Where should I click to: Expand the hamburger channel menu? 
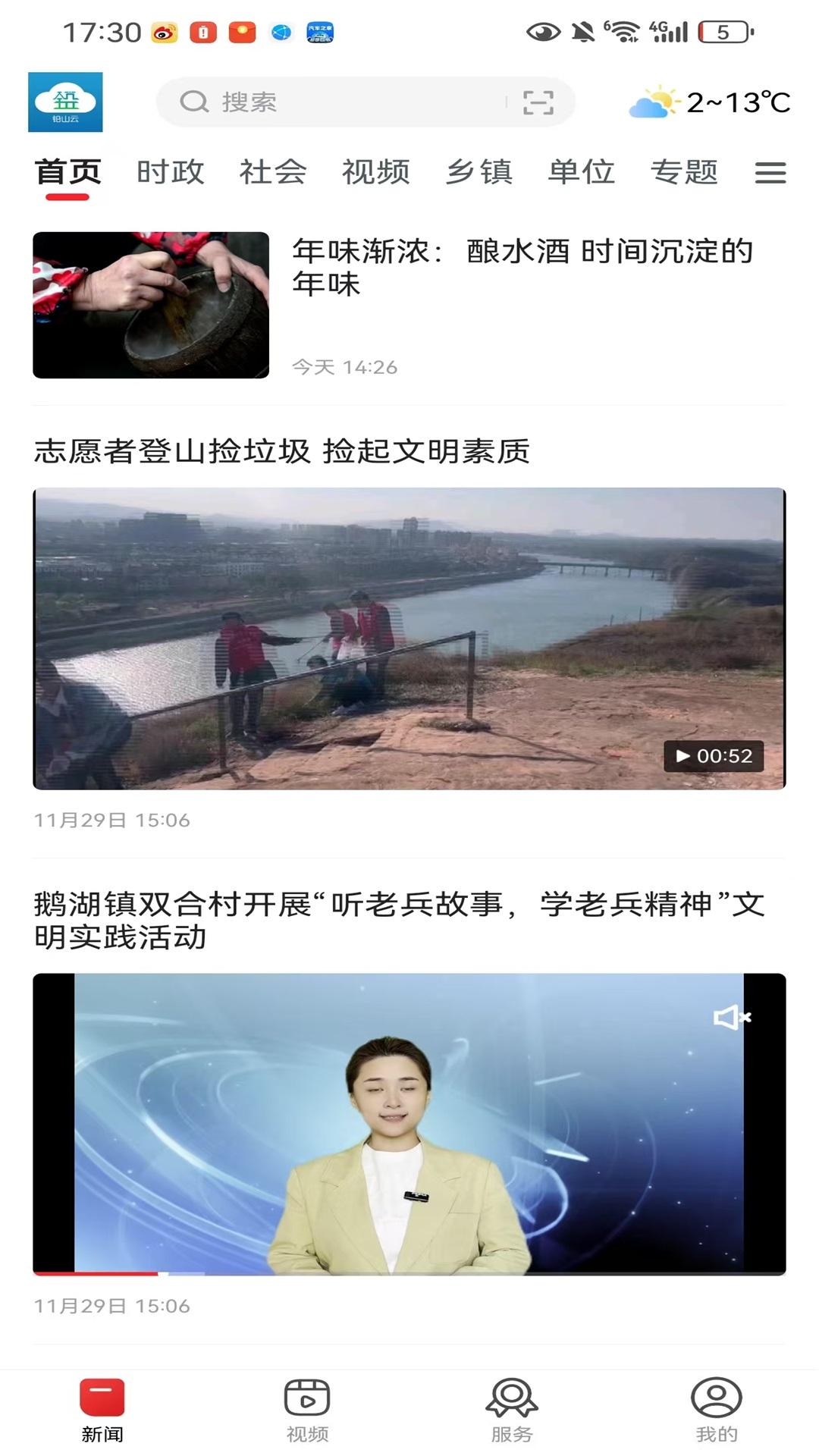coord(770,173)
